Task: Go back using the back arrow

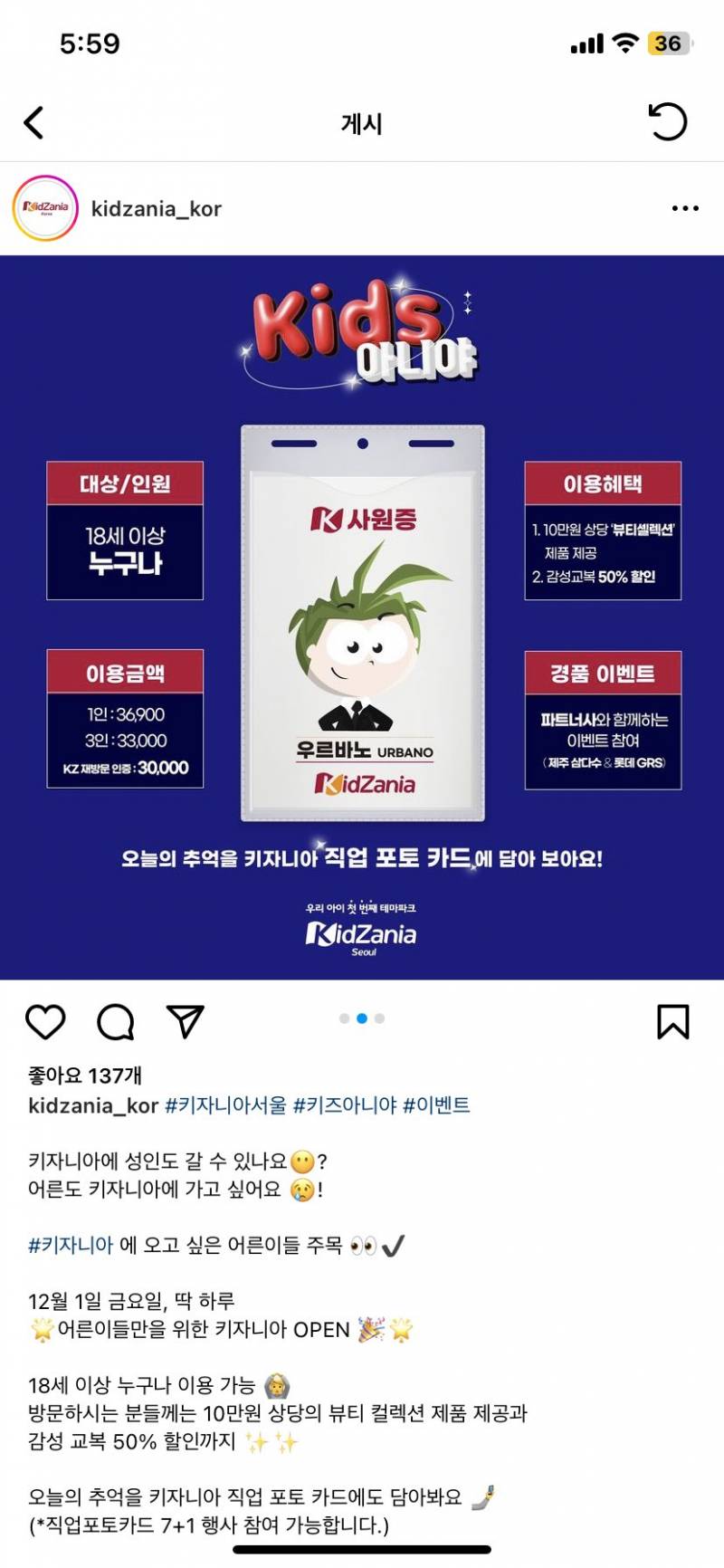Action: pos(34,122)
